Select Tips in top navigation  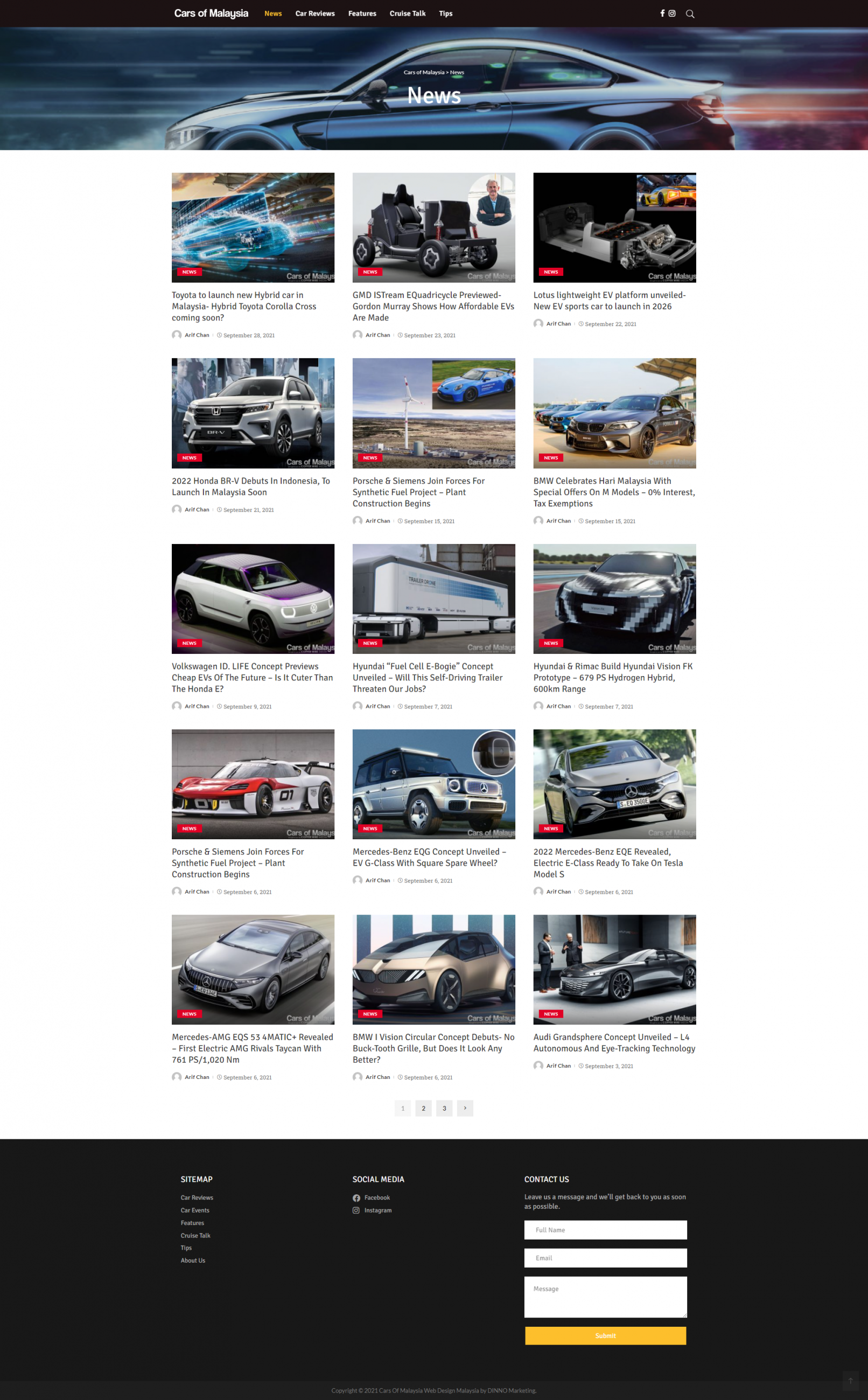point(445,14)
